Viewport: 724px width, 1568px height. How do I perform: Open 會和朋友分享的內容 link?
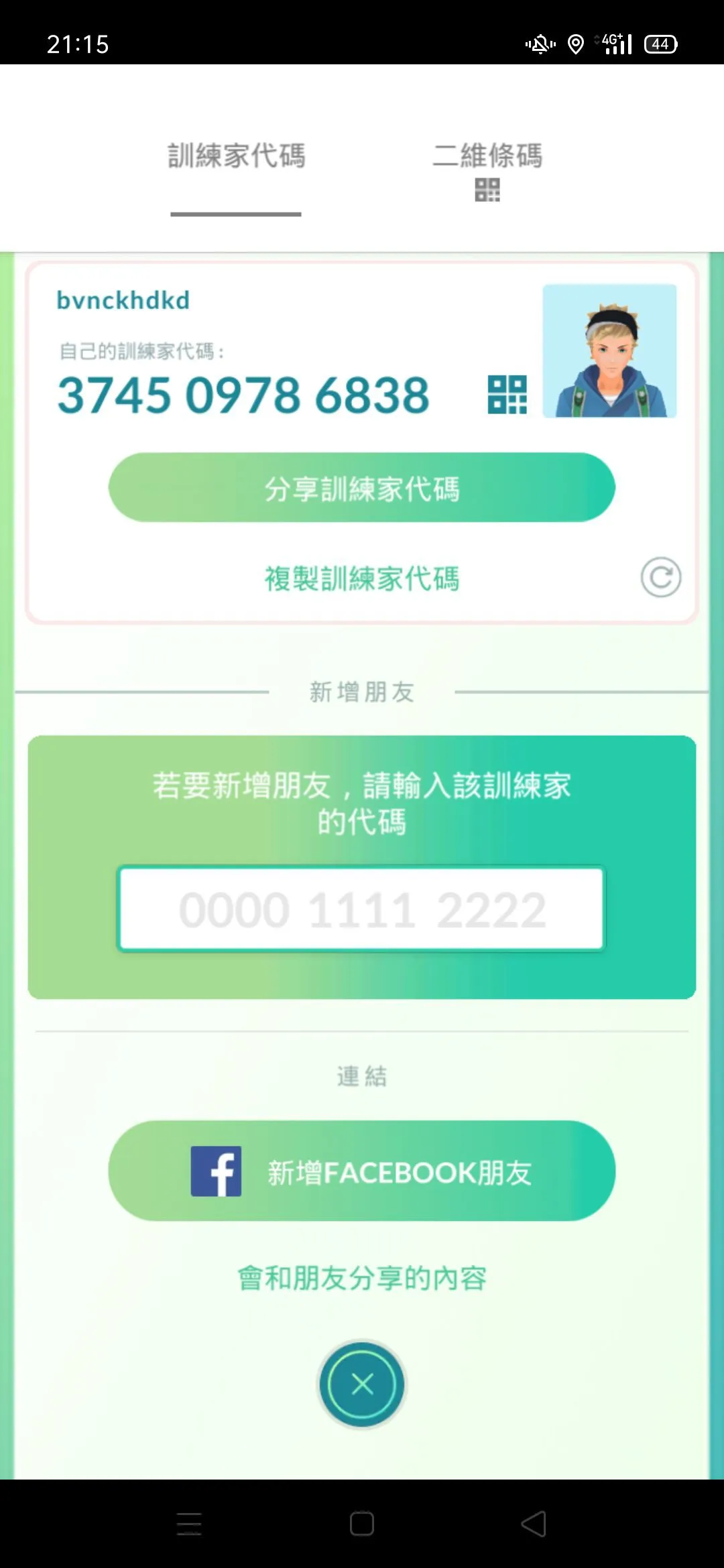(362, 1279)
